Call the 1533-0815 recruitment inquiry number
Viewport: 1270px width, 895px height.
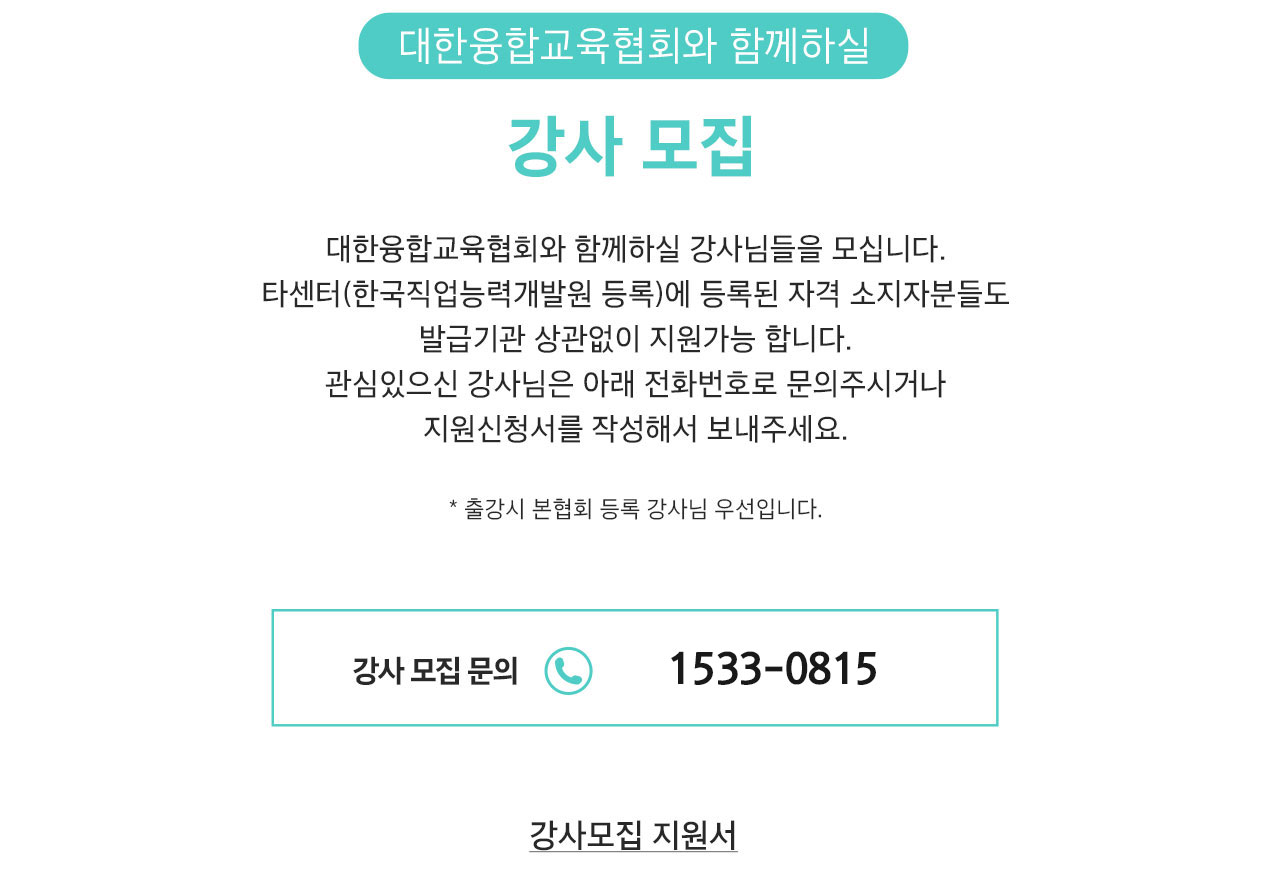(772, 669)
